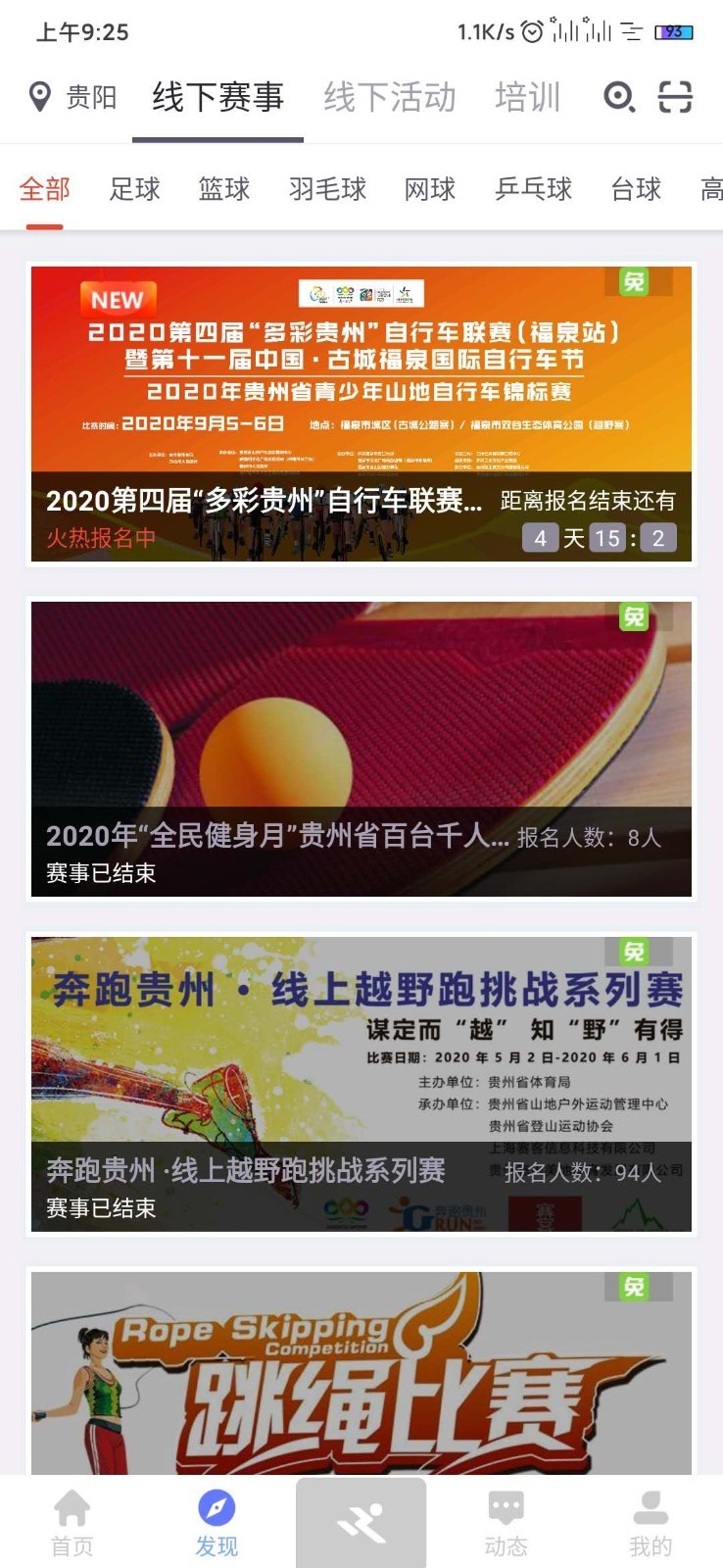Tap the registration countdown timer display
Screen dimensions: 723x1568
point(596,538)
